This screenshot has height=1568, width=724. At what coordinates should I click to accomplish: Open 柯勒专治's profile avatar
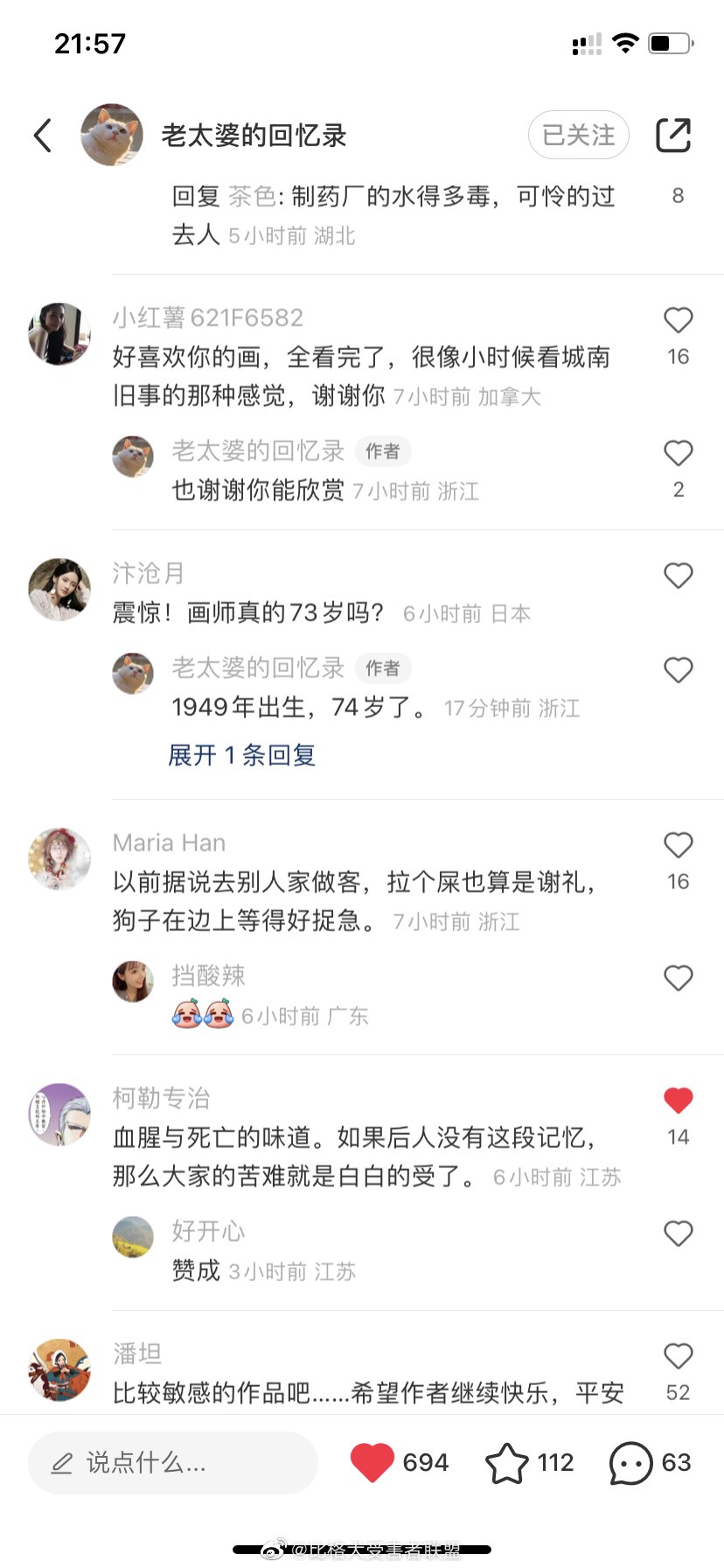[x=59, y=1115]
